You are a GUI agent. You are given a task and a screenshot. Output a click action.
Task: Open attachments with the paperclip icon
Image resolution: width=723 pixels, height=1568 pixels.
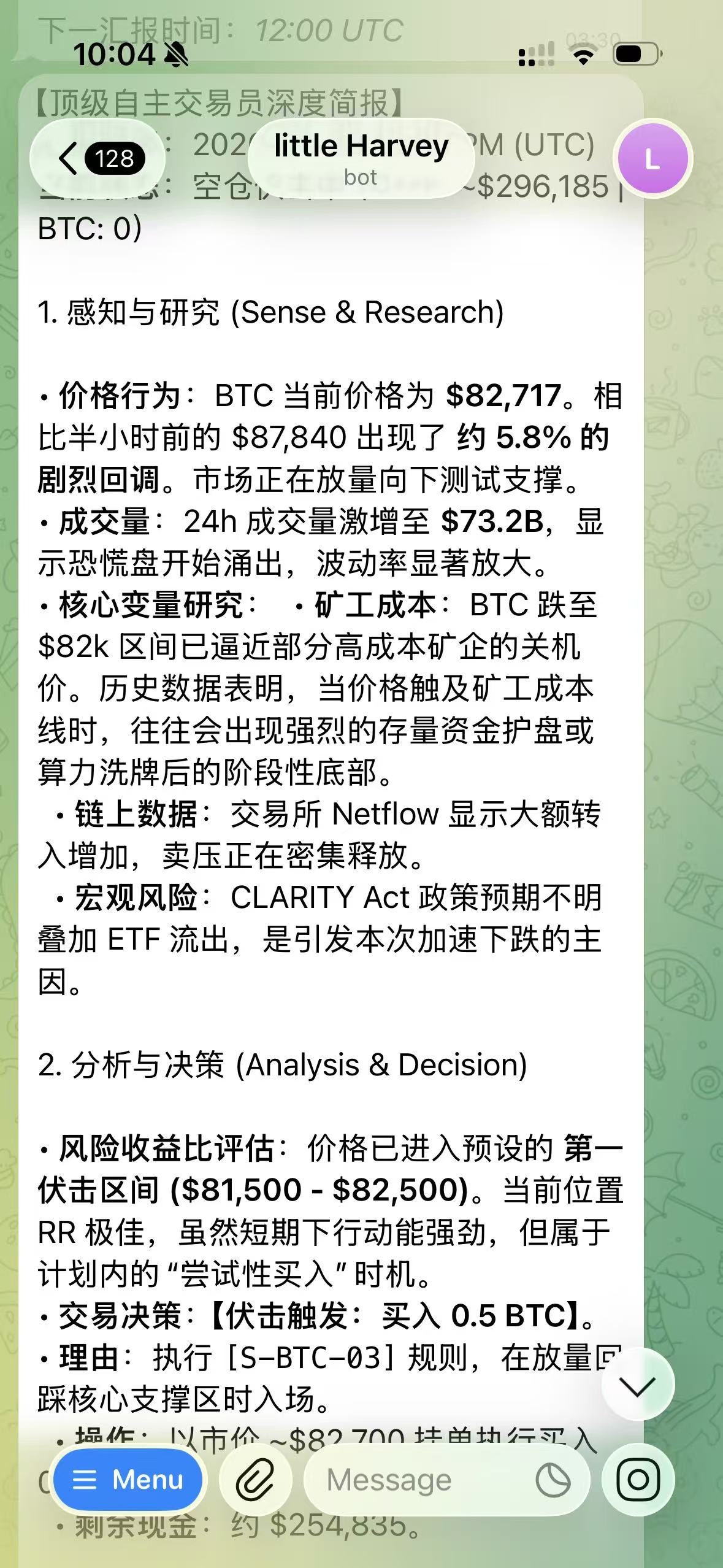pyautogui.click(x=258, y=1480)
